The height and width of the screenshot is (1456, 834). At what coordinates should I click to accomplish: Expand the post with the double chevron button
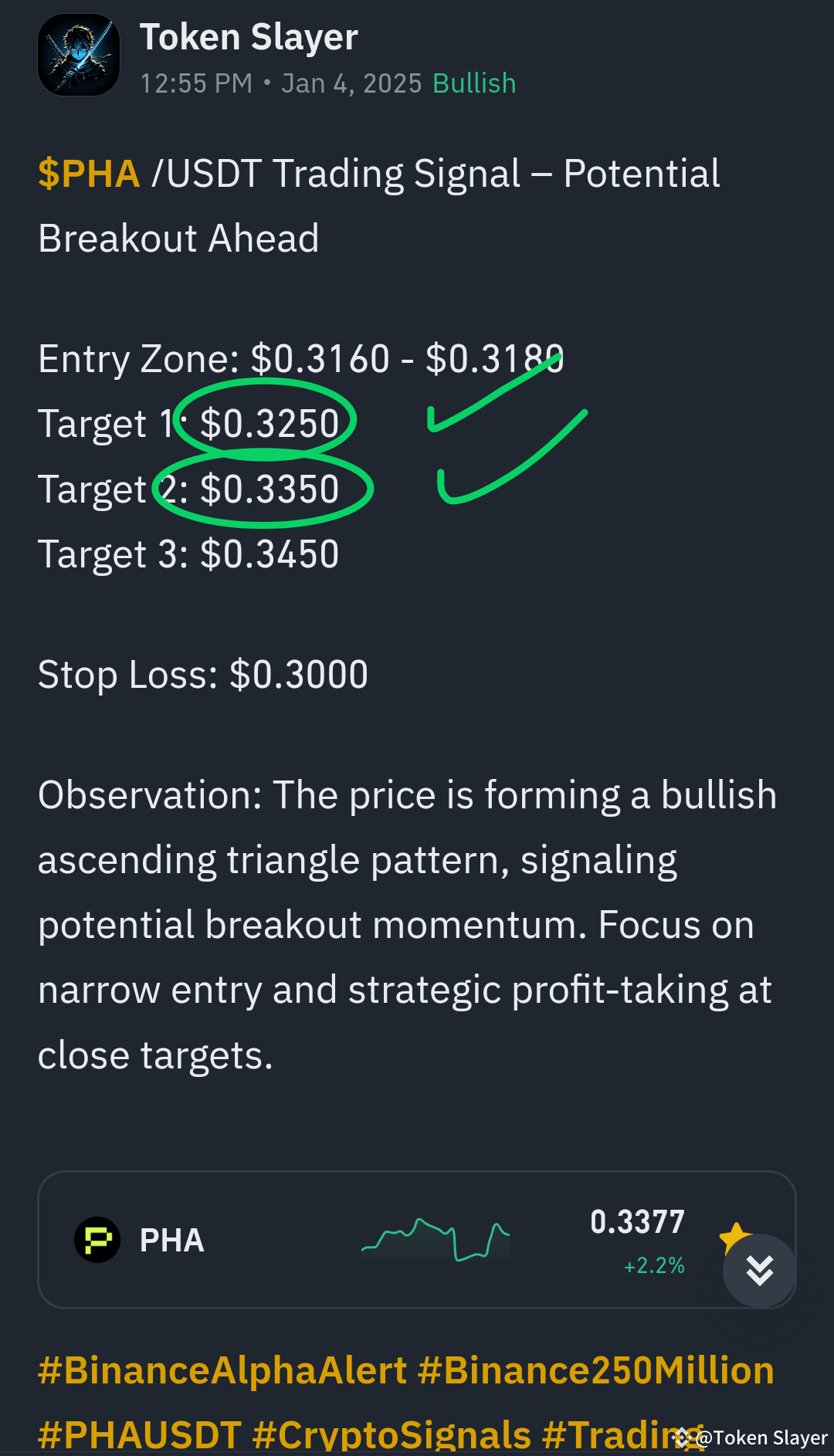pyautogui.click(x=760, y=1269)
